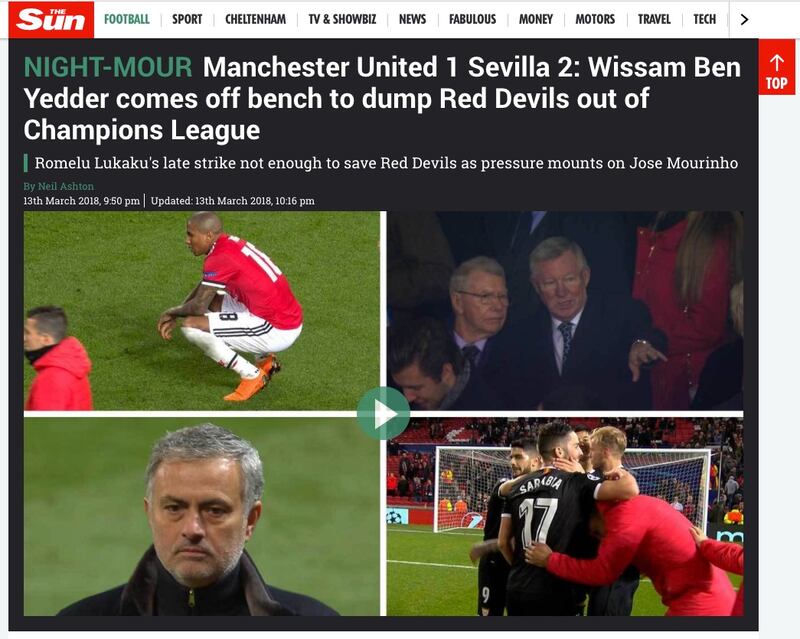Switch to the Money section
The image size is (800, 639).
tap(536, 19)
